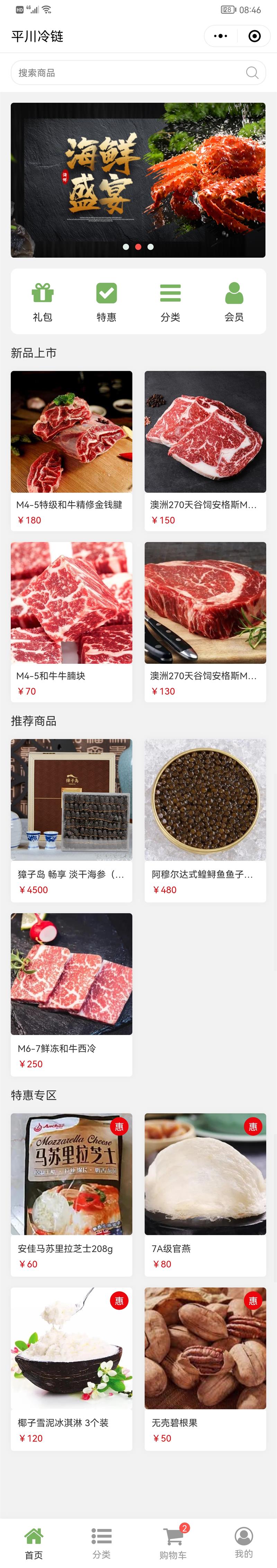Open the mini program more-options menu

coord(221,36)
